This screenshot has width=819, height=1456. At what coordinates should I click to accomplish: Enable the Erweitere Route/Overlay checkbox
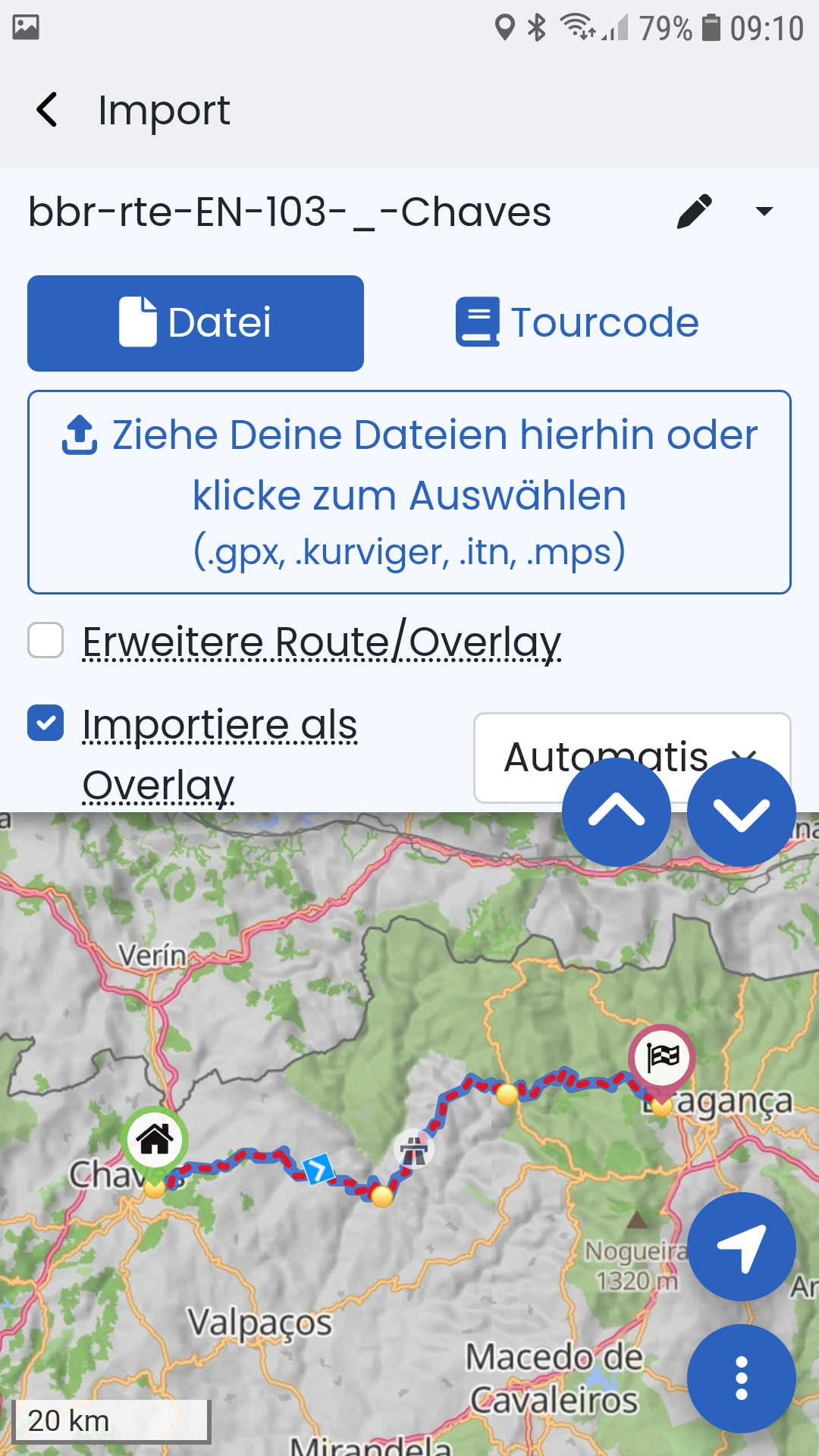[45, 641]
